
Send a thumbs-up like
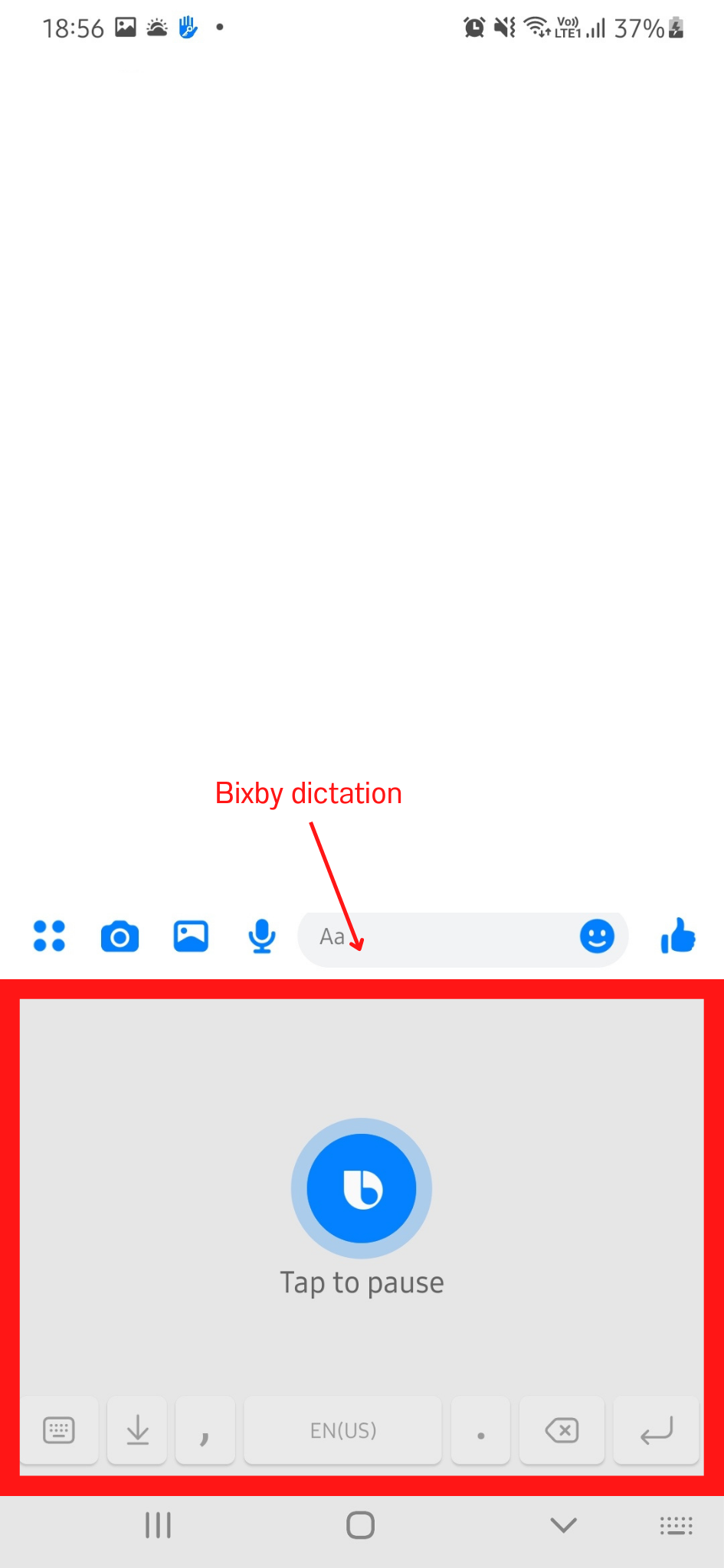point(677,936)
